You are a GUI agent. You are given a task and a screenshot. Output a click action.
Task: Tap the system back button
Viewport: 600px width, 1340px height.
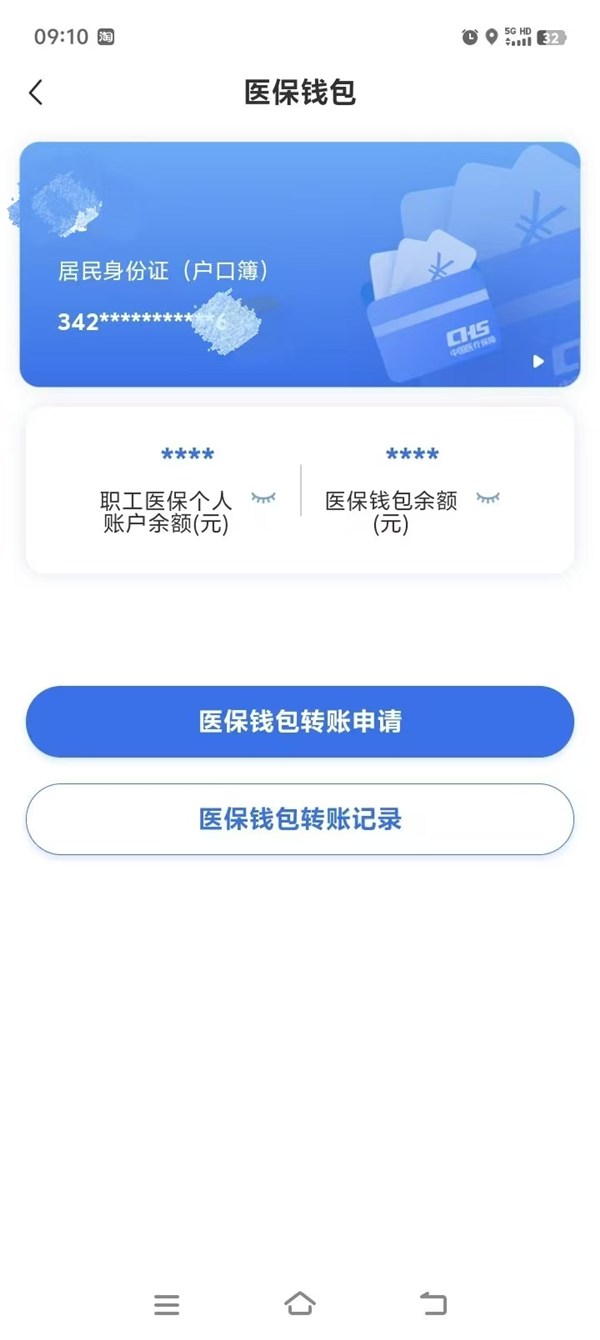(433, 1303)
